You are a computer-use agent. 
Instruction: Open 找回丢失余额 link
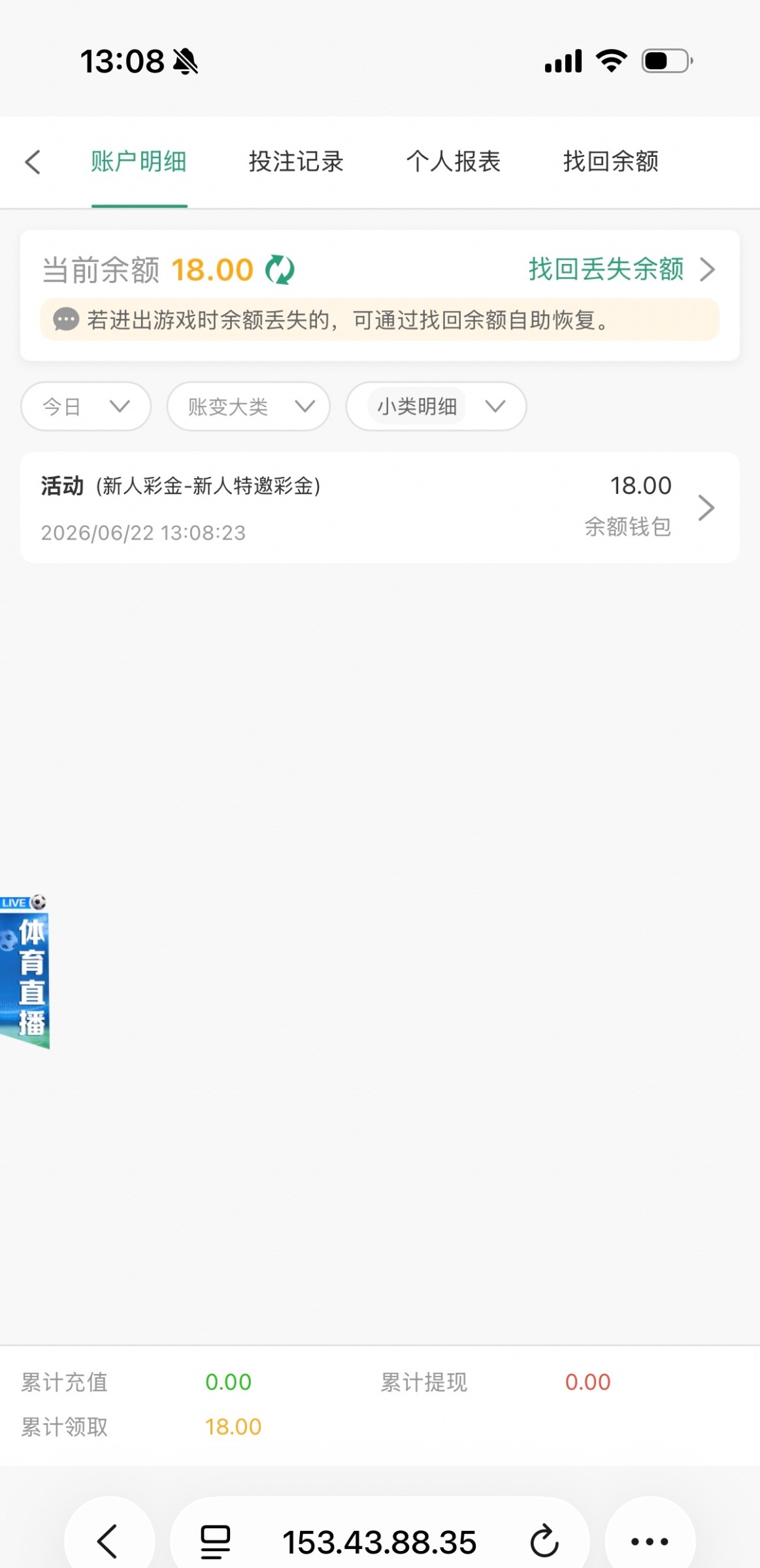pyautogui.click(x=621, y=269)
